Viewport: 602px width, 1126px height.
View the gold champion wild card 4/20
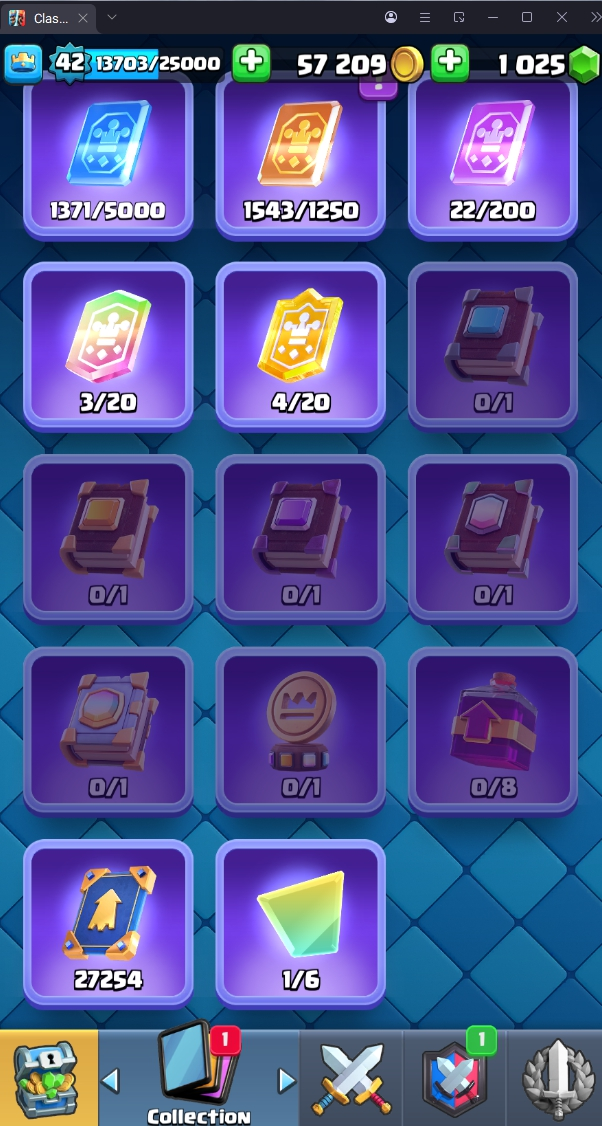coord(300,347)
